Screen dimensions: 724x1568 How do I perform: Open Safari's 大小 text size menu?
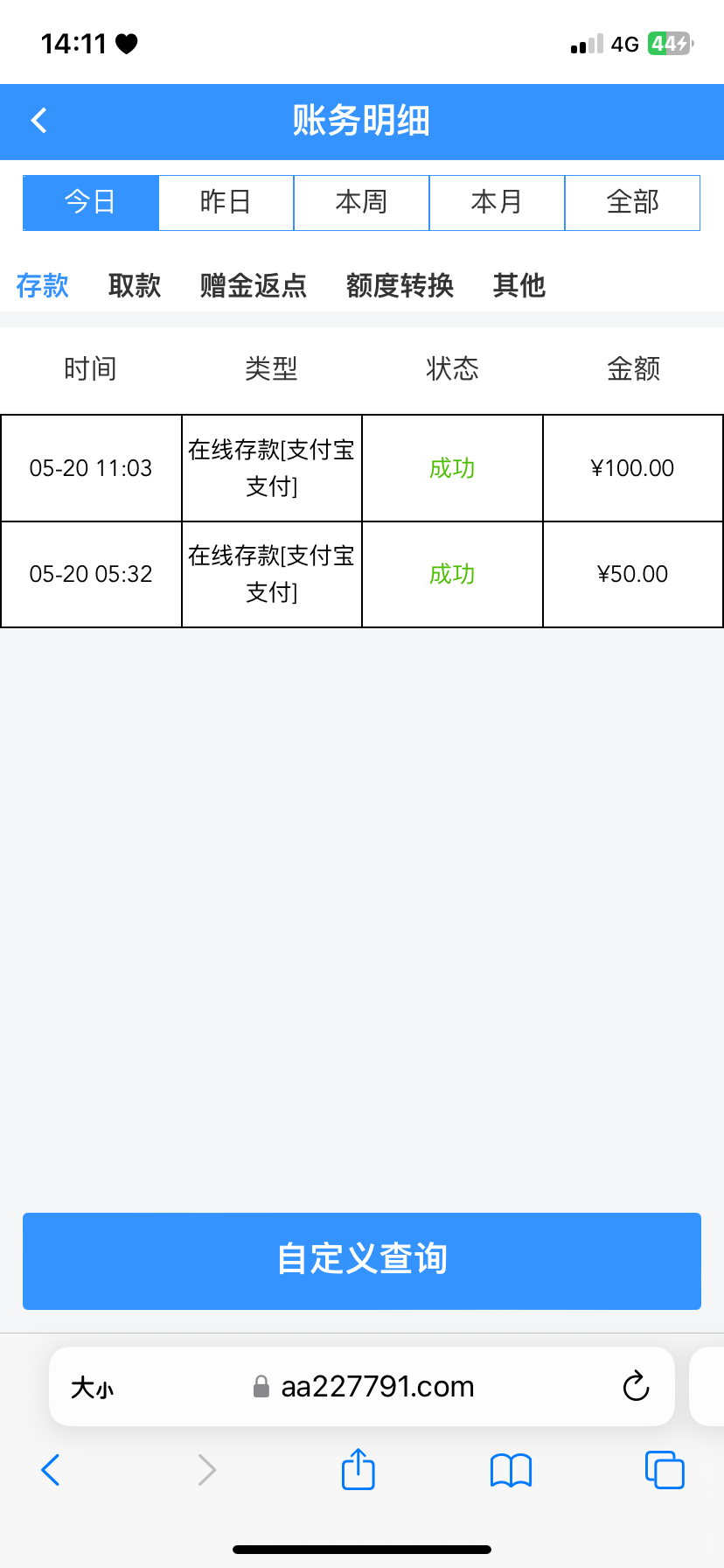pos(92,1387)
